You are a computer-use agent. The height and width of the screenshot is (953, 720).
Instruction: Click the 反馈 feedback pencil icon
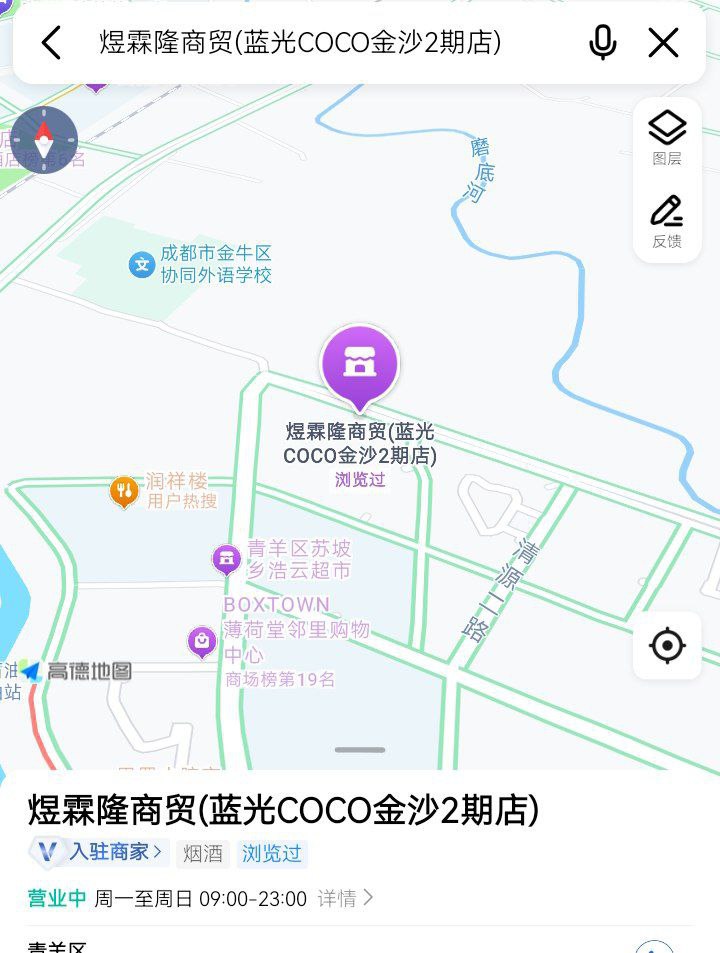tap(666, 211)
